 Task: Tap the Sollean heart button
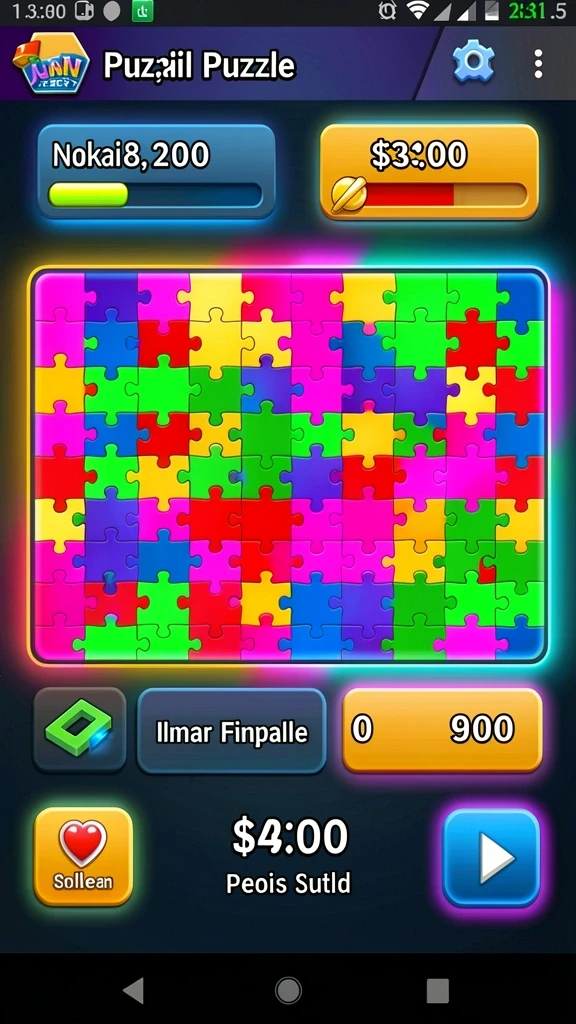click(x=83, y=856)
